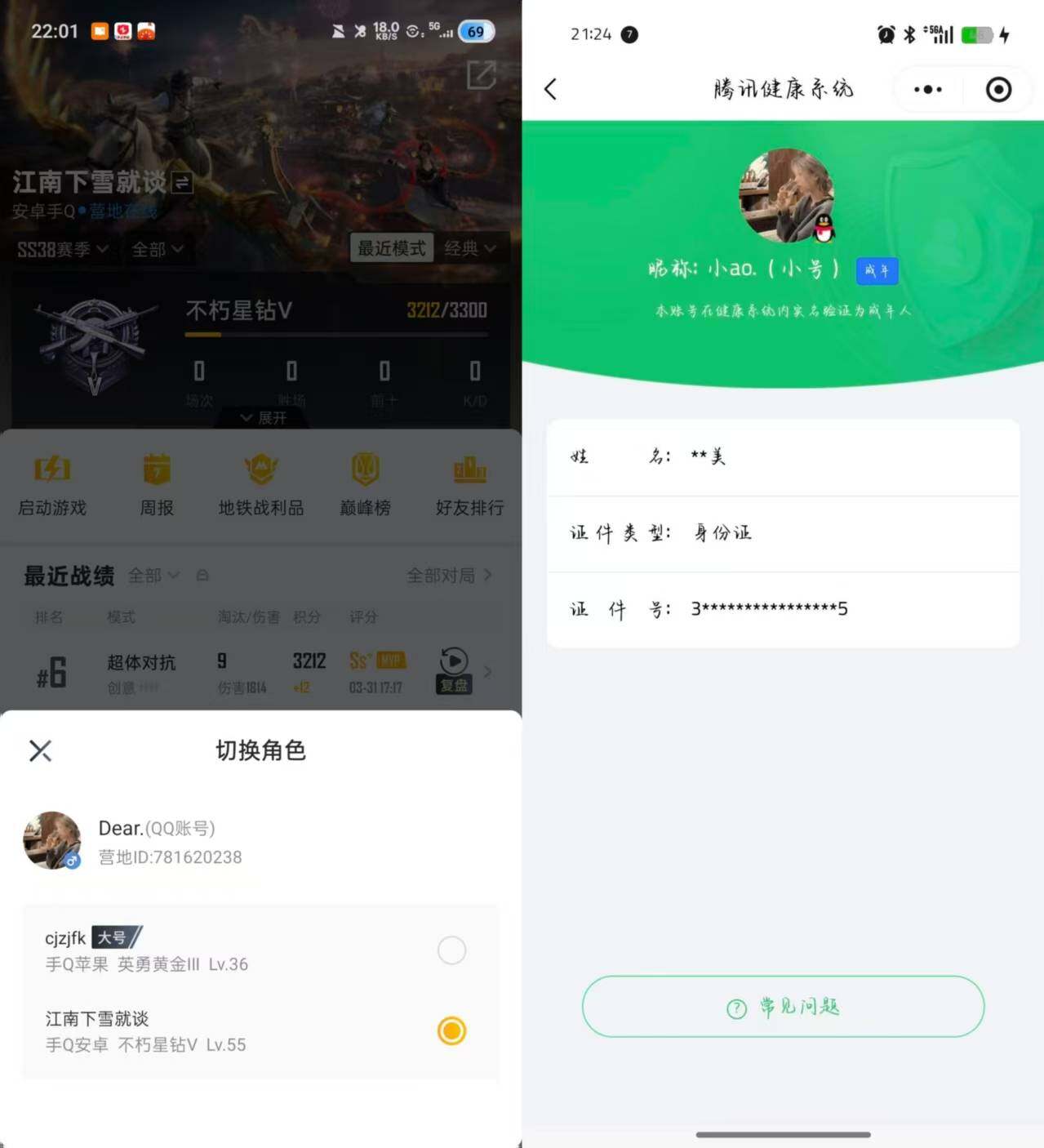
Task: Open the three-dot menu in 腾讯健康系统
Action: point(926,90)
